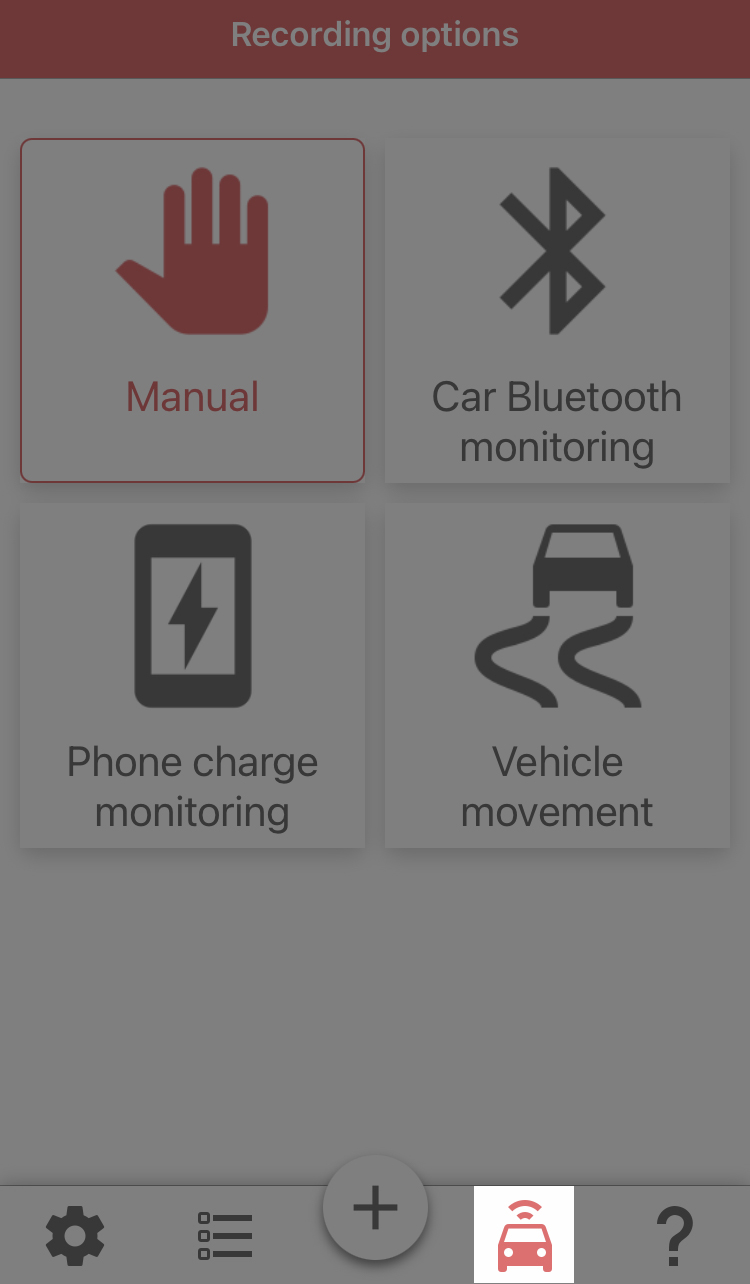Tap the Car Bluetooth monitoring label
The width and height of the screenshot is (750, 1284).
pyautogui.click(x=556, y=421)
